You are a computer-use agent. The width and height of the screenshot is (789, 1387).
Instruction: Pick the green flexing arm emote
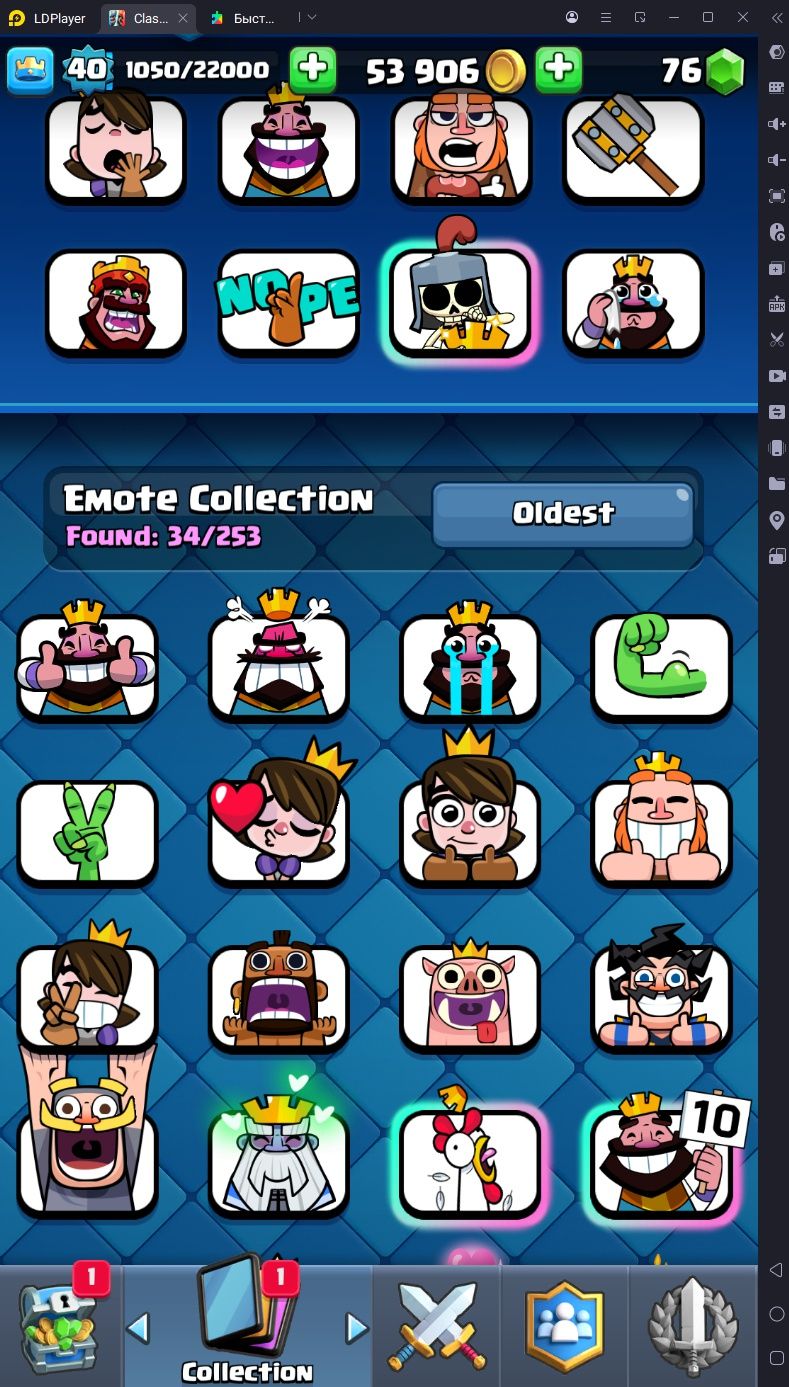coord(661,667)
